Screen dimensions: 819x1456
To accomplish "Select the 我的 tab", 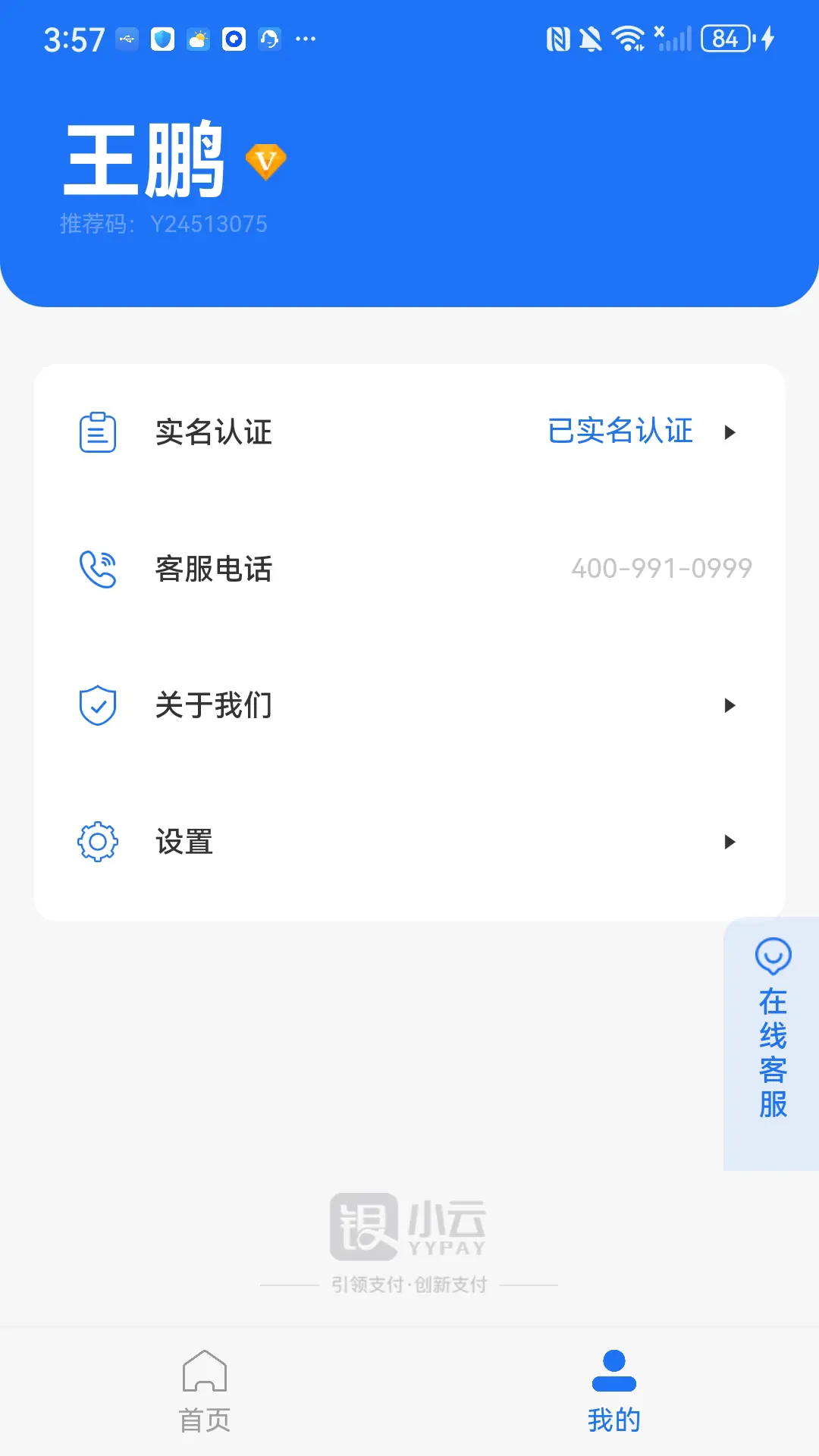I will point(614,1391).
